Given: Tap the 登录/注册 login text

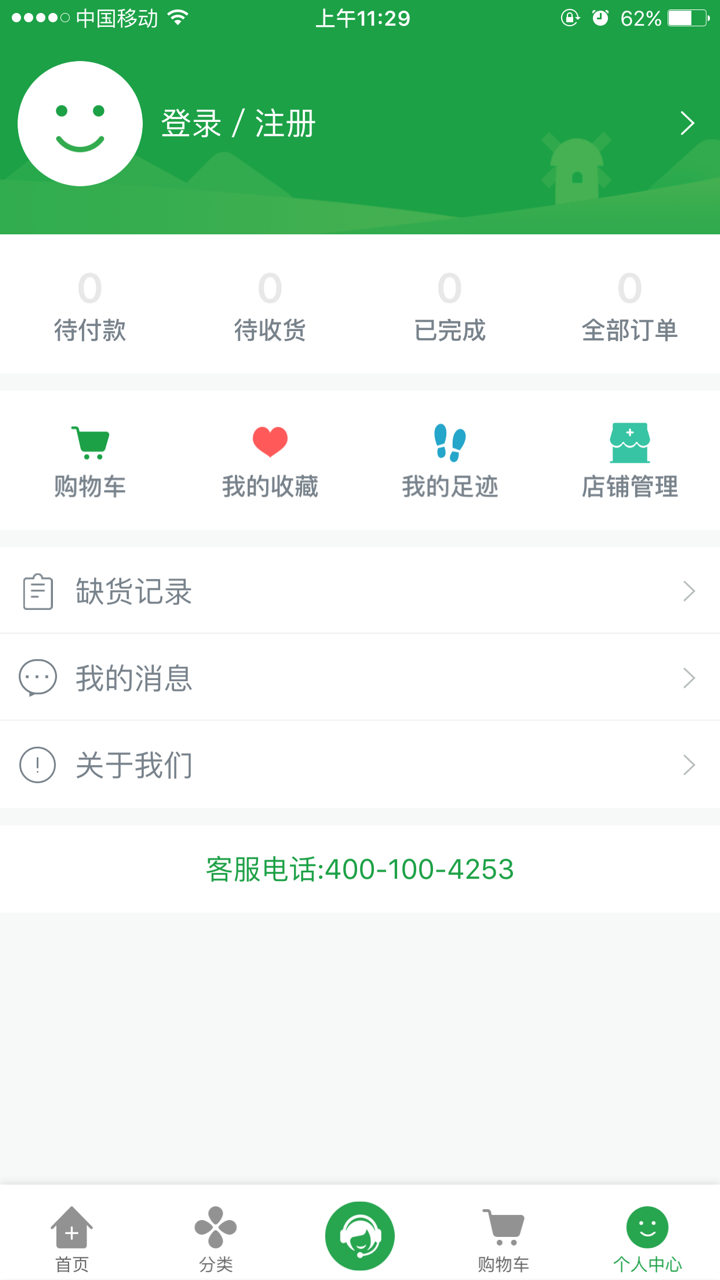Looking at the screenshot, I should (x=240, y=122).
